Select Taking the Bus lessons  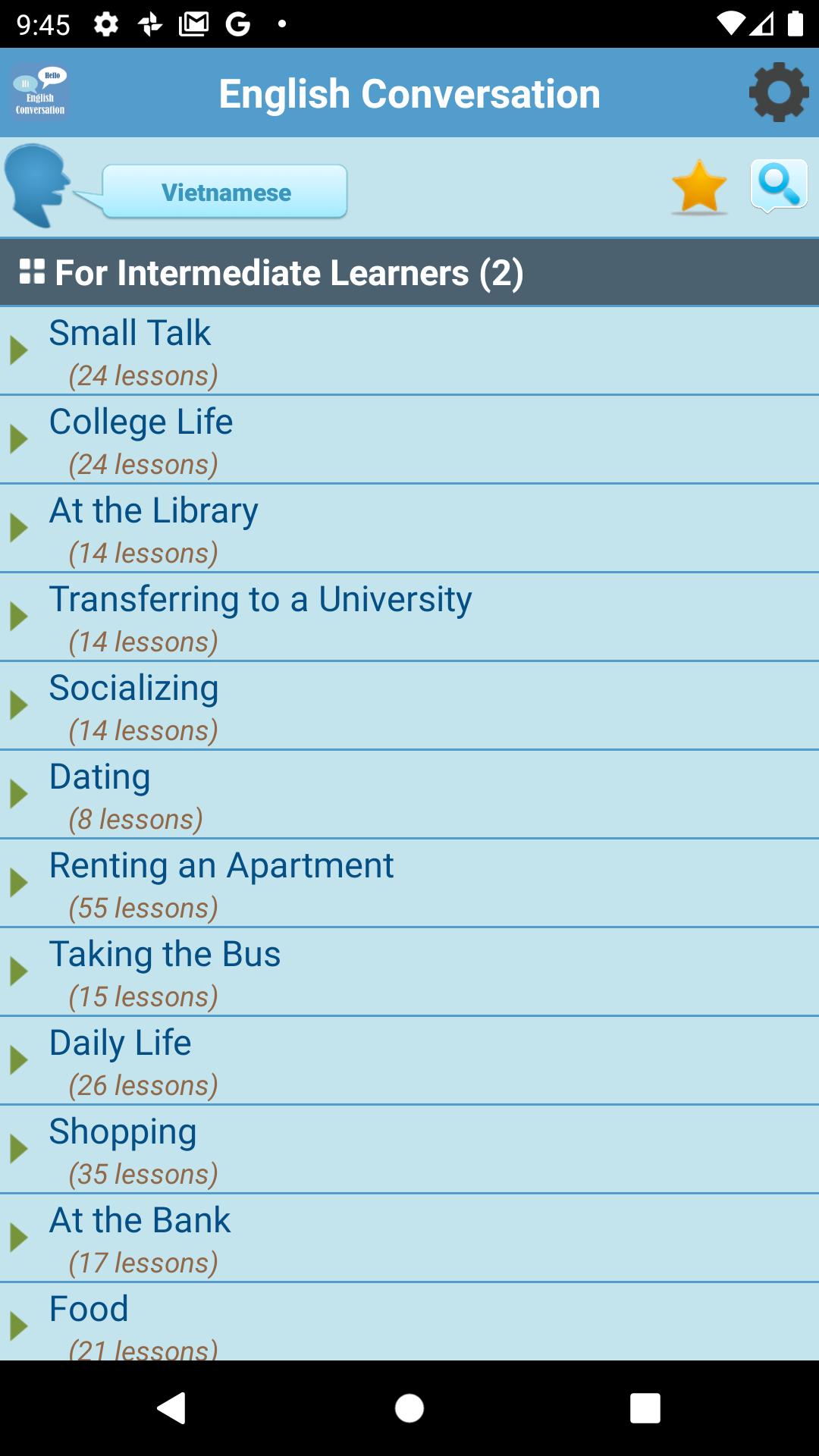point(409,972)
